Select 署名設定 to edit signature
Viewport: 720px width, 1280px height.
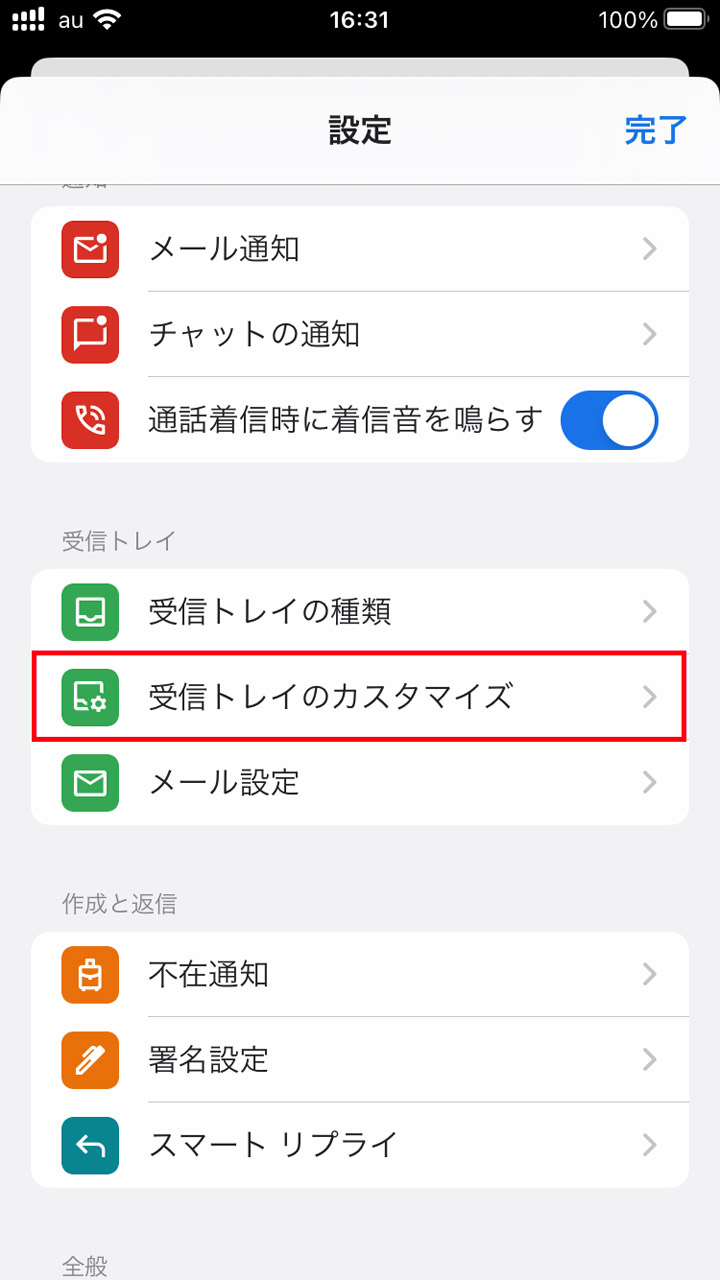[x=360, y=1060]
